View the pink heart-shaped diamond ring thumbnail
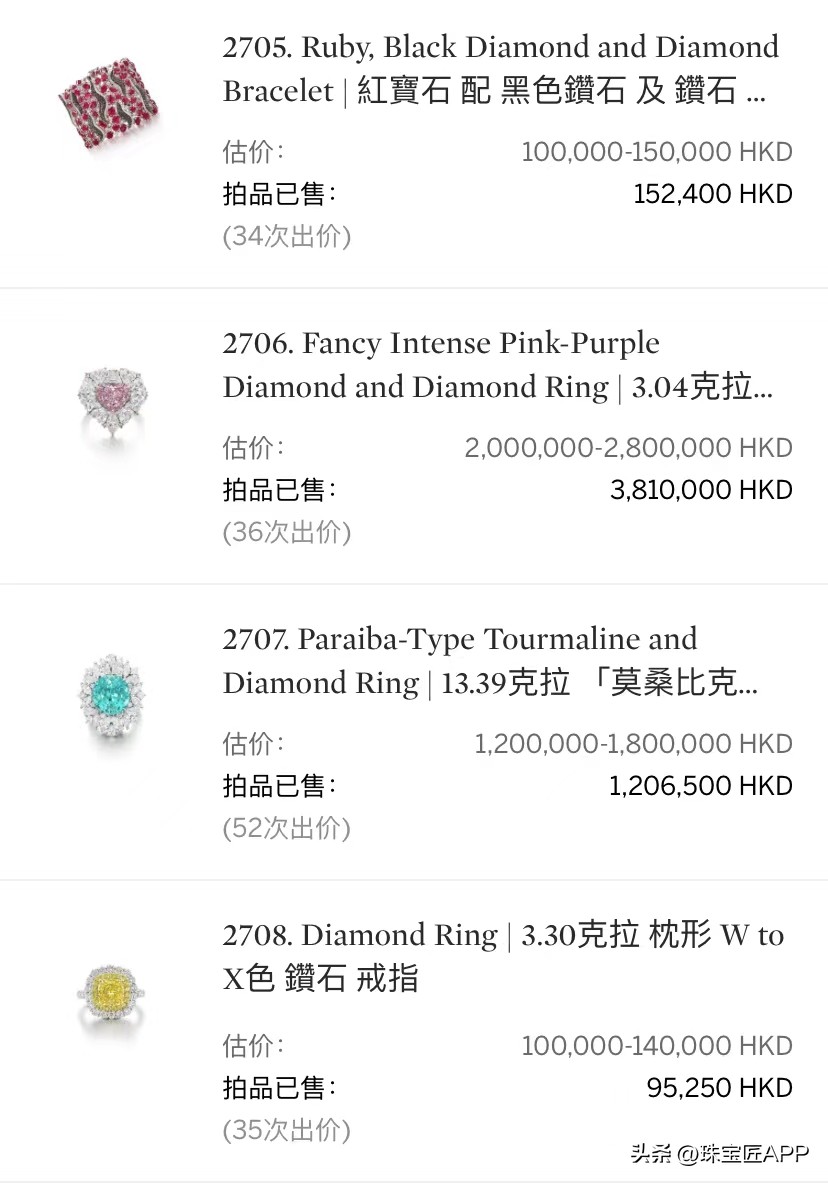The height and width of the screenshot is (1183, 828). [110, 395]
